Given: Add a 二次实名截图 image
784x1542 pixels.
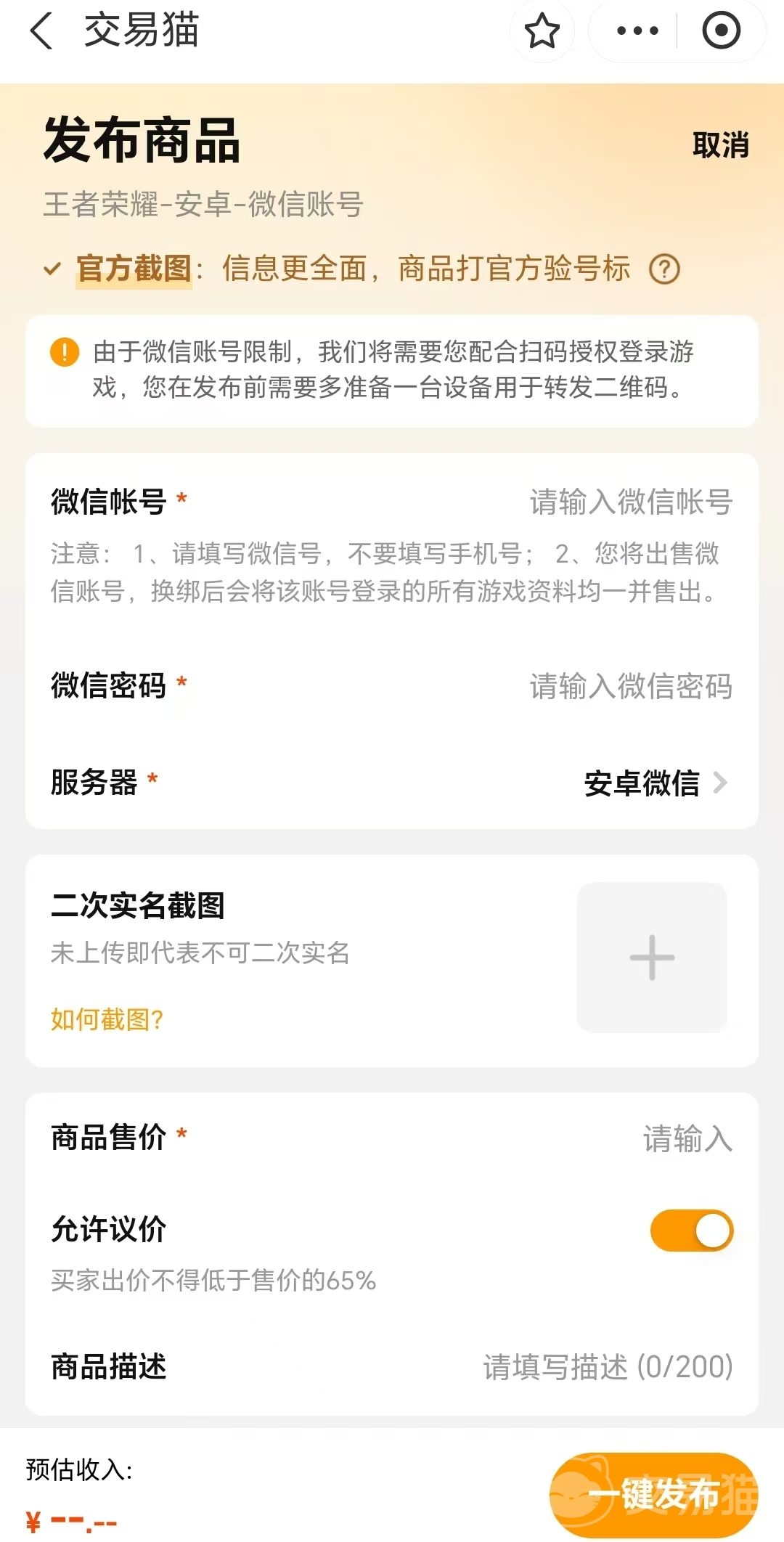Looking at the screenshot, I should pyautogui.click(x=652, y=958).
